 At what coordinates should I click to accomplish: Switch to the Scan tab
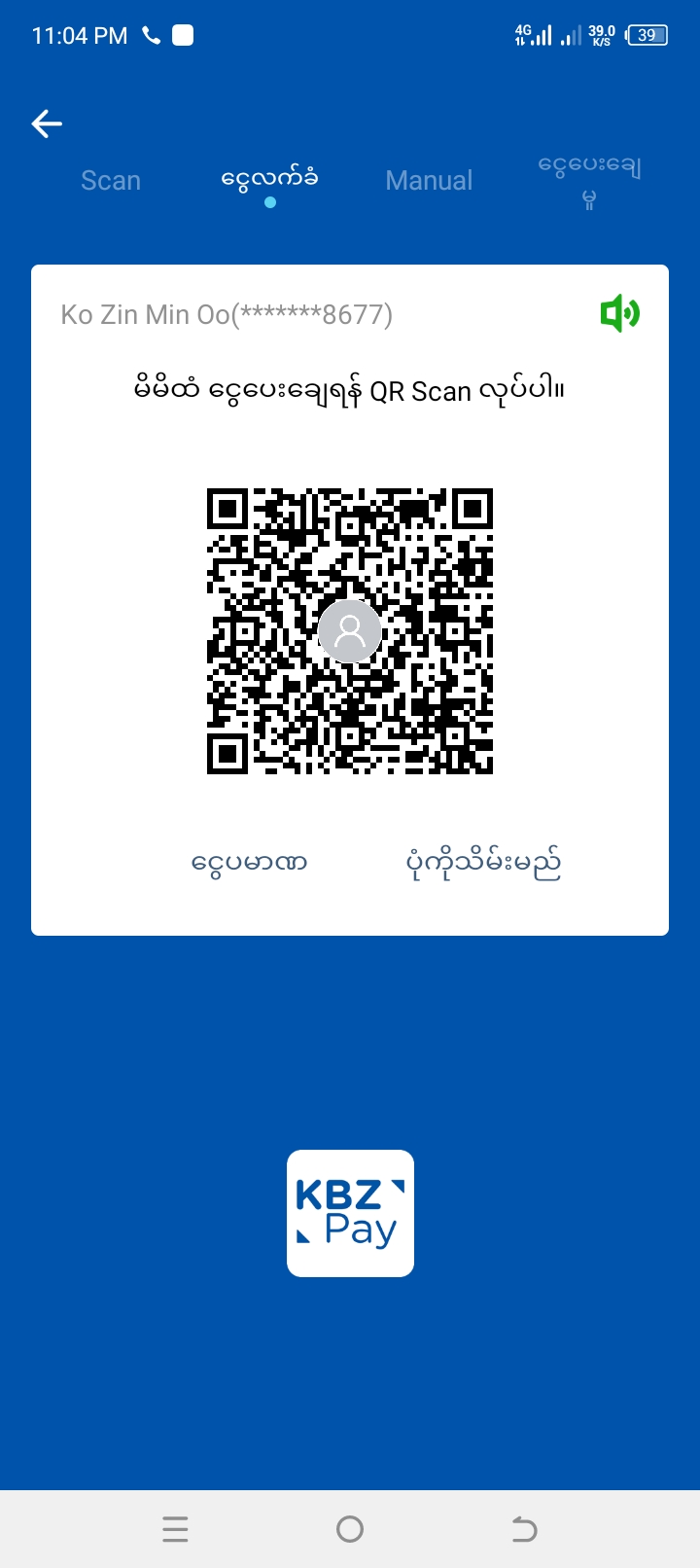tap(111, 181)
